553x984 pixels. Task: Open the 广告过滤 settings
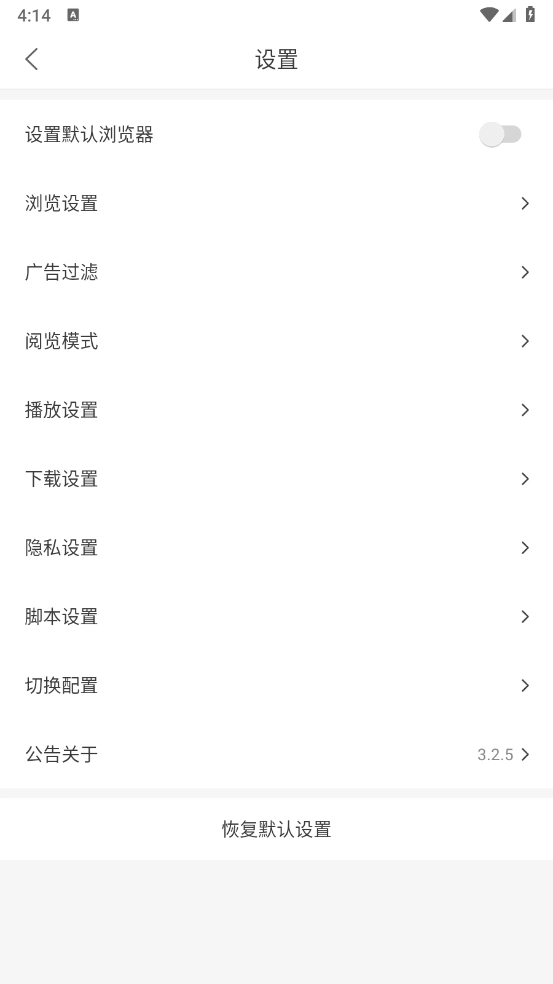coord(276,272)
